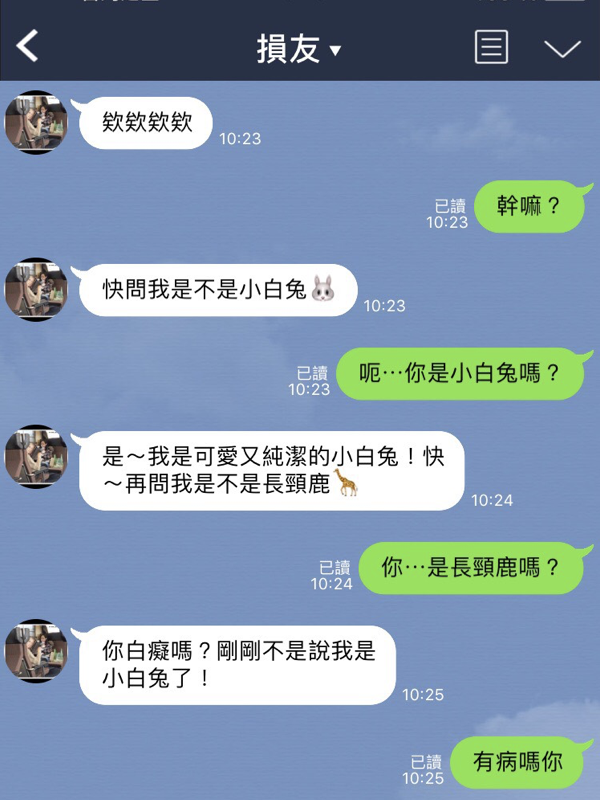Open the notes icon in the header
This screenshot has width=600, height=800.
(x=491, y=47)
